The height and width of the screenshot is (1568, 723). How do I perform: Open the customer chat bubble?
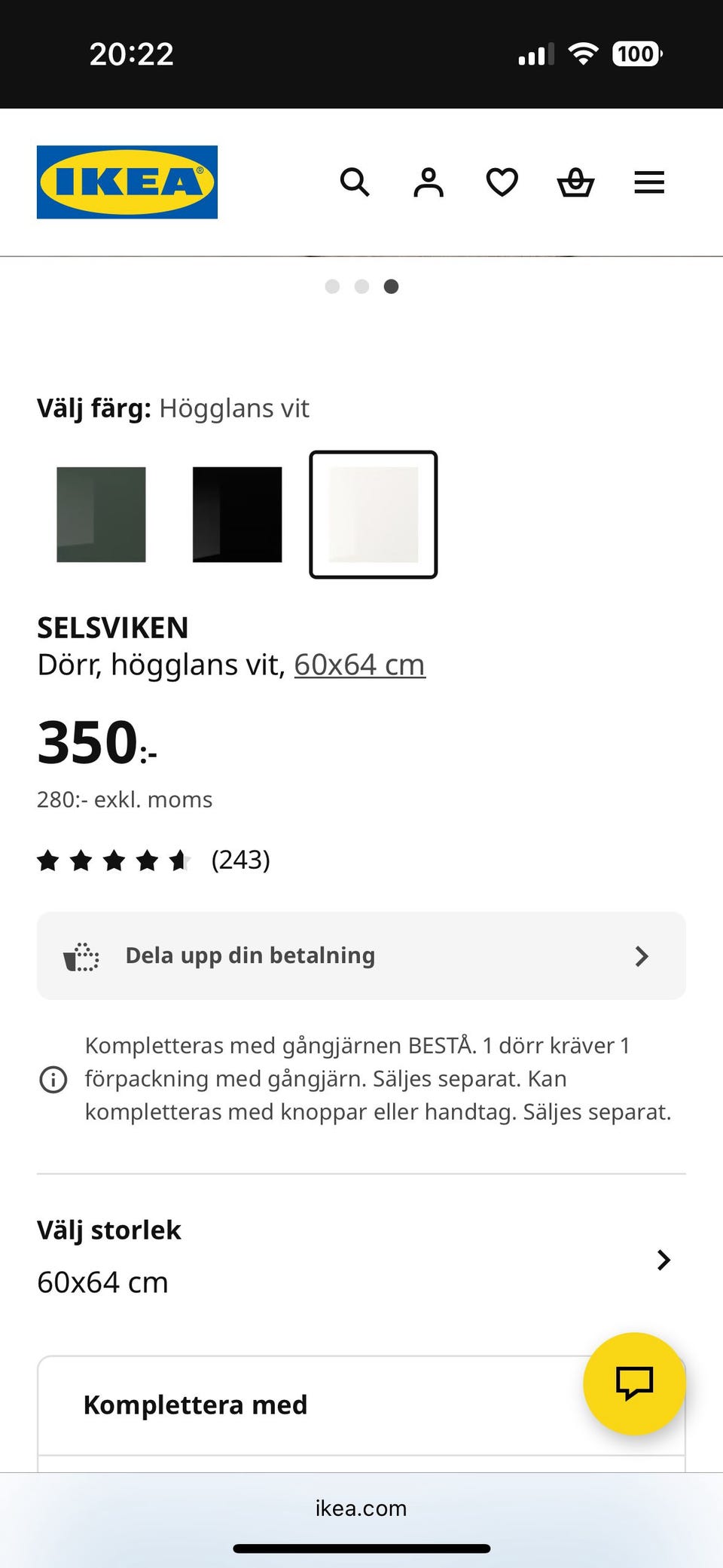(x=635, y=1385)
